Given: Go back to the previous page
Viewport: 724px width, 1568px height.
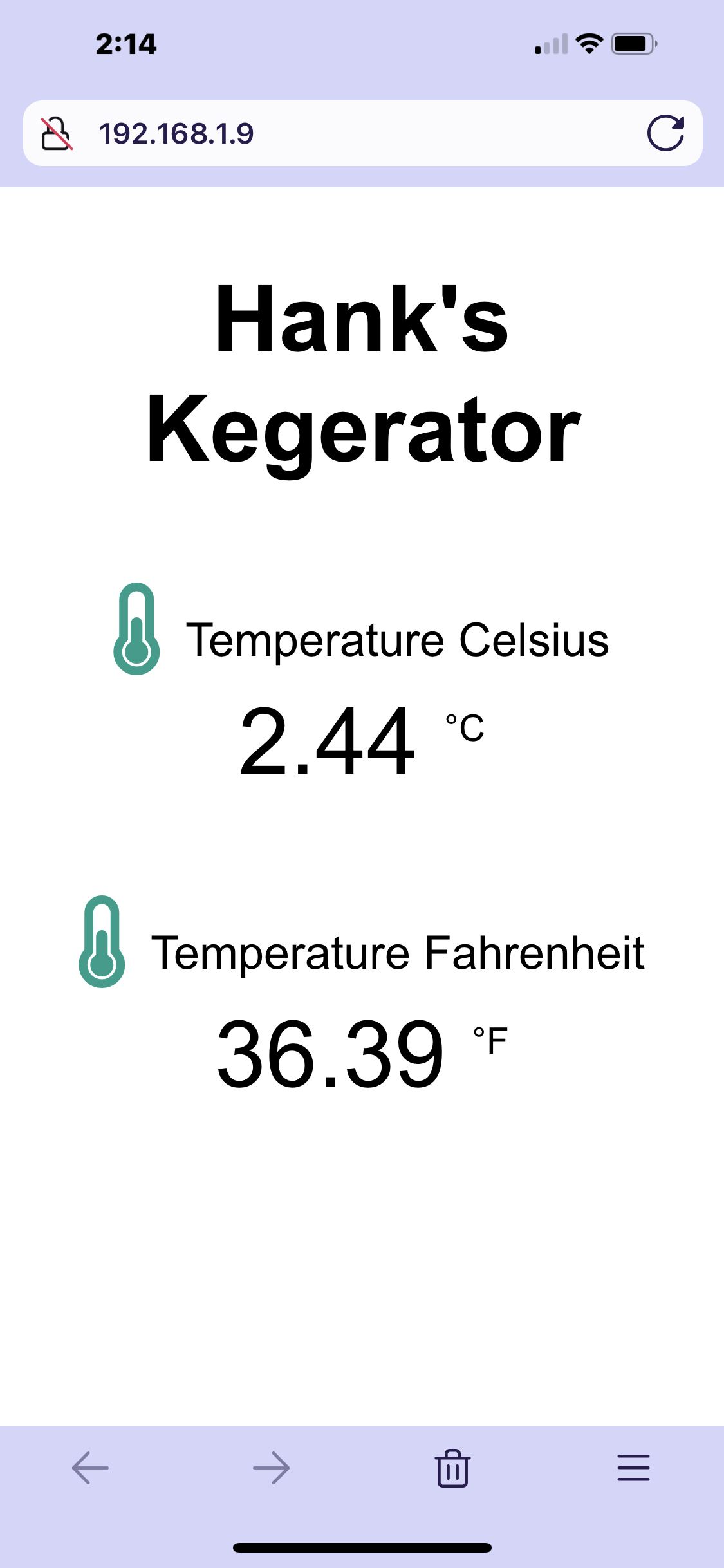Looking at the screenshot, I should tap(90, 1468).
